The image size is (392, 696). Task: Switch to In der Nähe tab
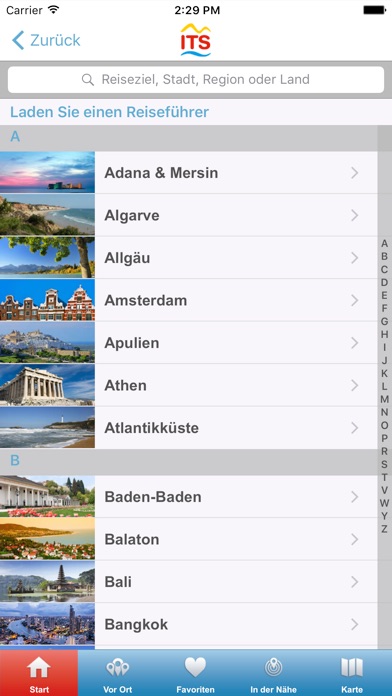(274, 673)
